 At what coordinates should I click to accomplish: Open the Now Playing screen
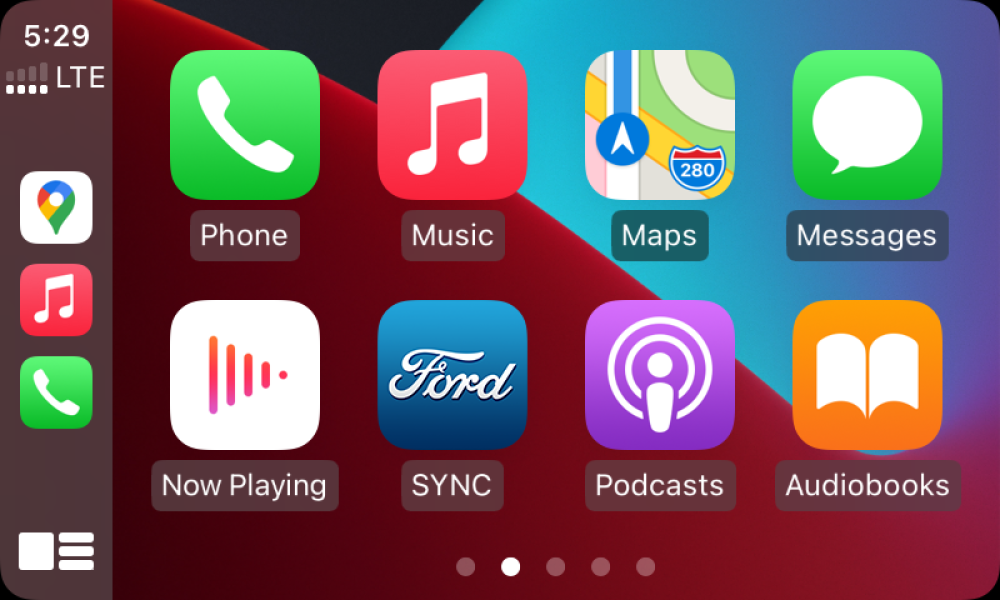(x=244, y=375)
